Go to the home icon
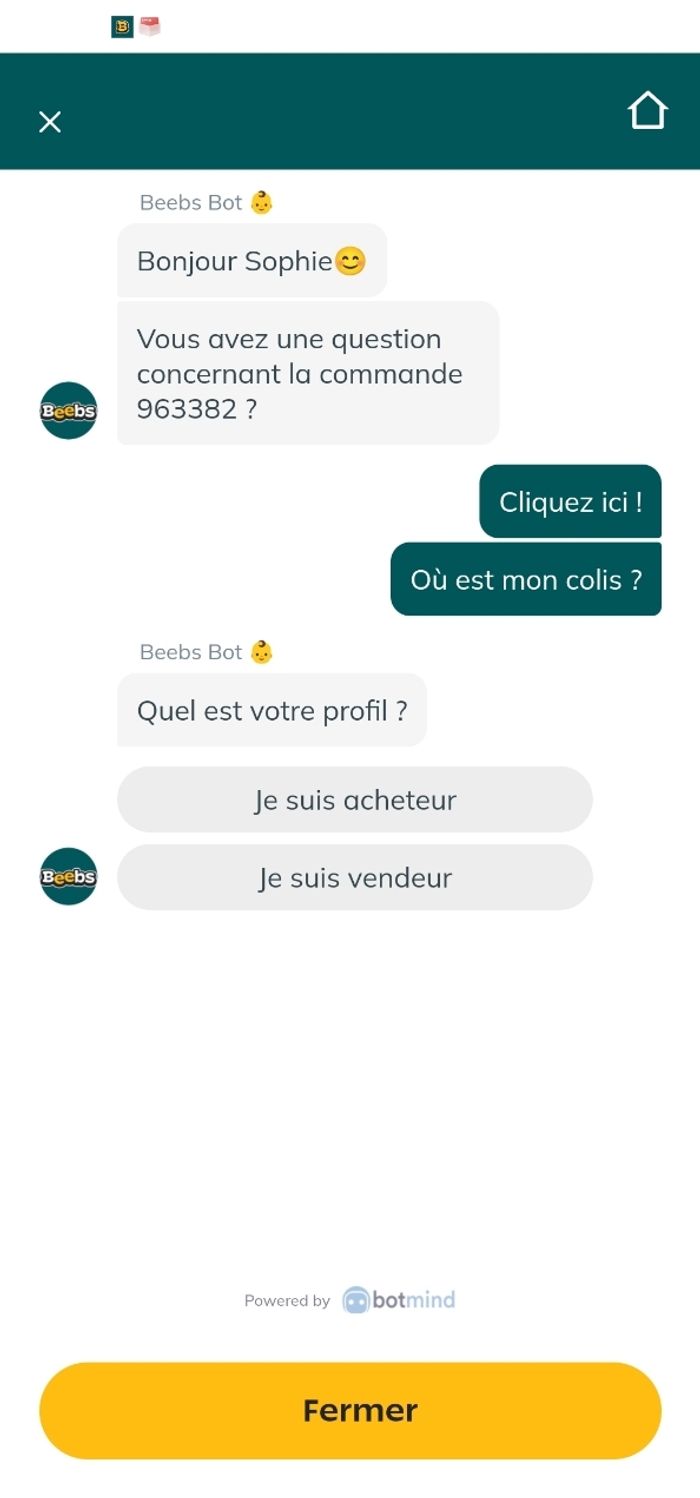The height and width of the screenshot is (1498, 700). pyautogui.click(x=647, y=111)
